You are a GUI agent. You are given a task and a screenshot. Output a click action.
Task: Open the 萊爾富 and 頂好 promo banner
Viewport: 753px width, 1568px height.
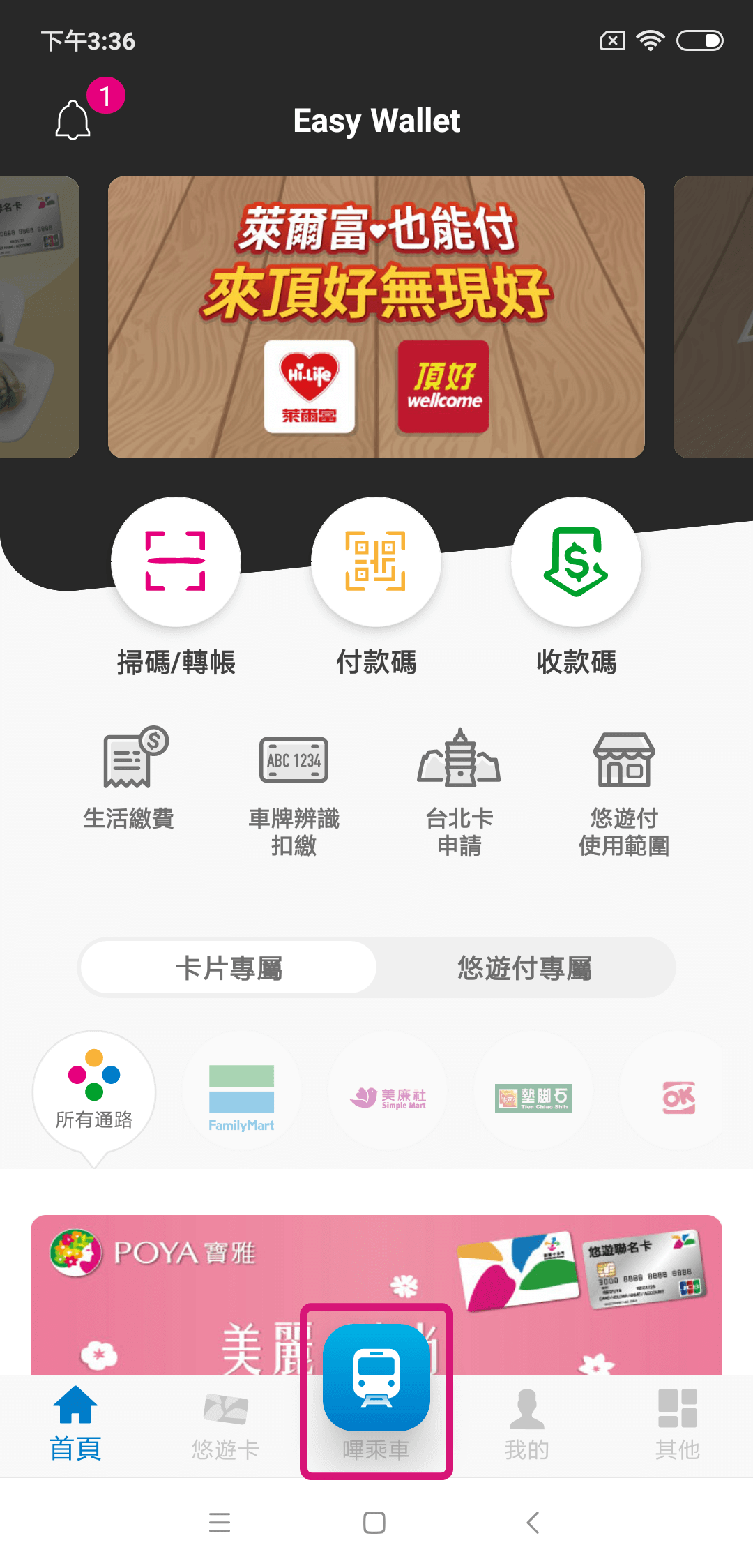coord(376,317)
